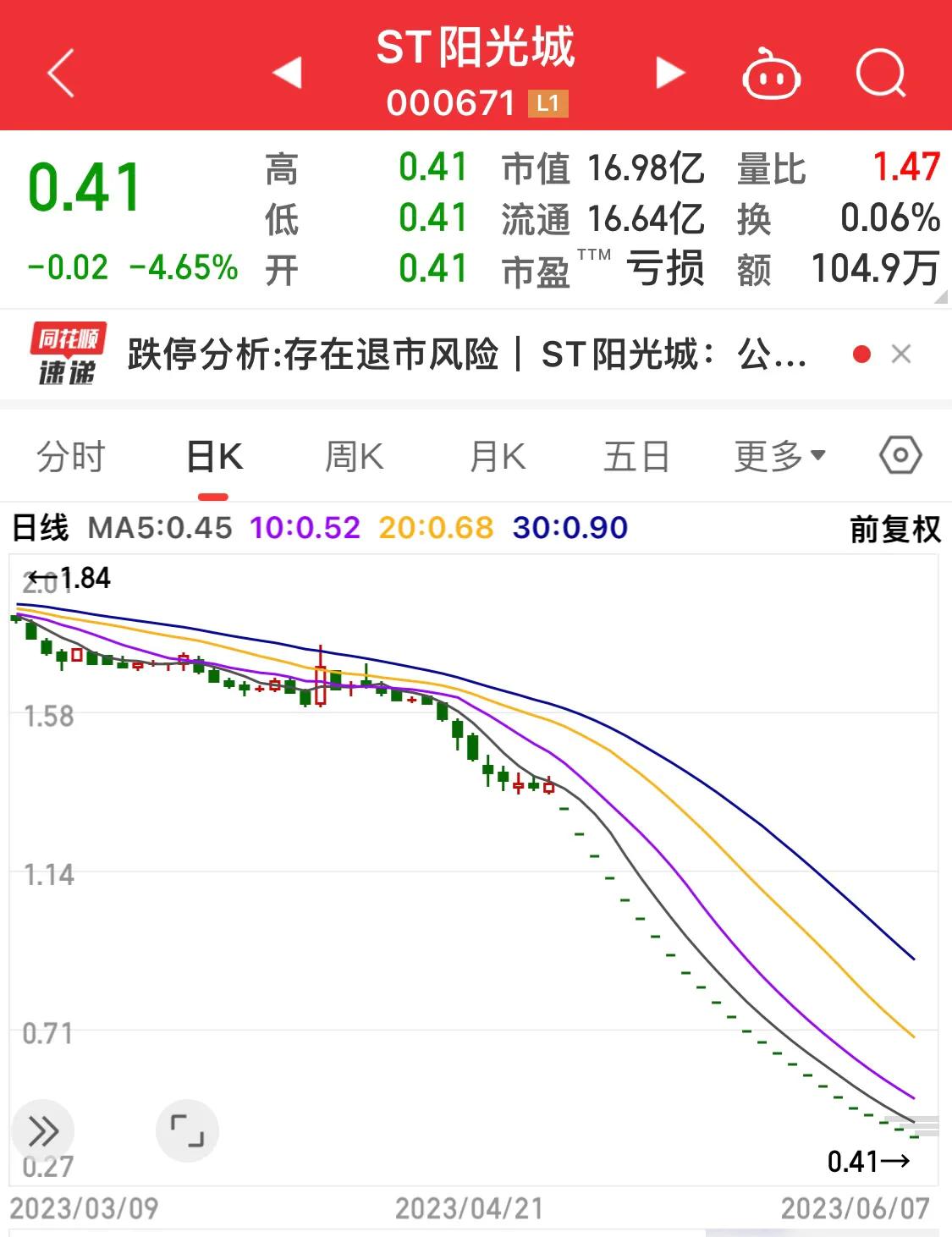
Task: Switch to previous stock with left triangle
Action: click(x=288, y=74)
